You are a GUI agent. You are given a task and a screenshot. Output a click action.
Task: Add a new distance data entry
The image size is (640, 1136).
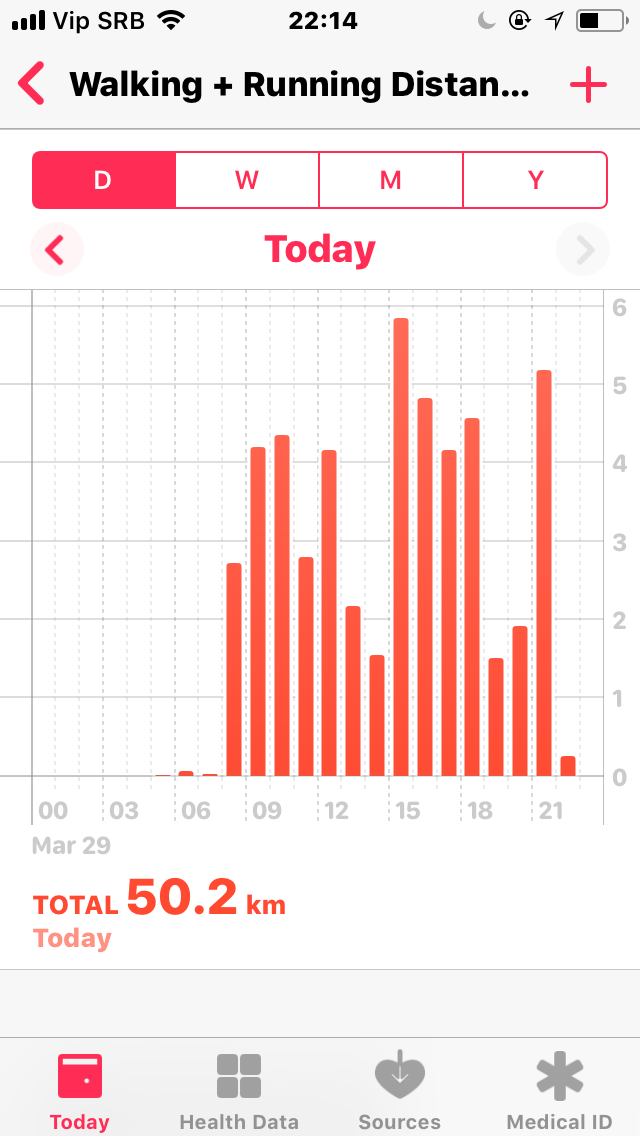(588, 85)
